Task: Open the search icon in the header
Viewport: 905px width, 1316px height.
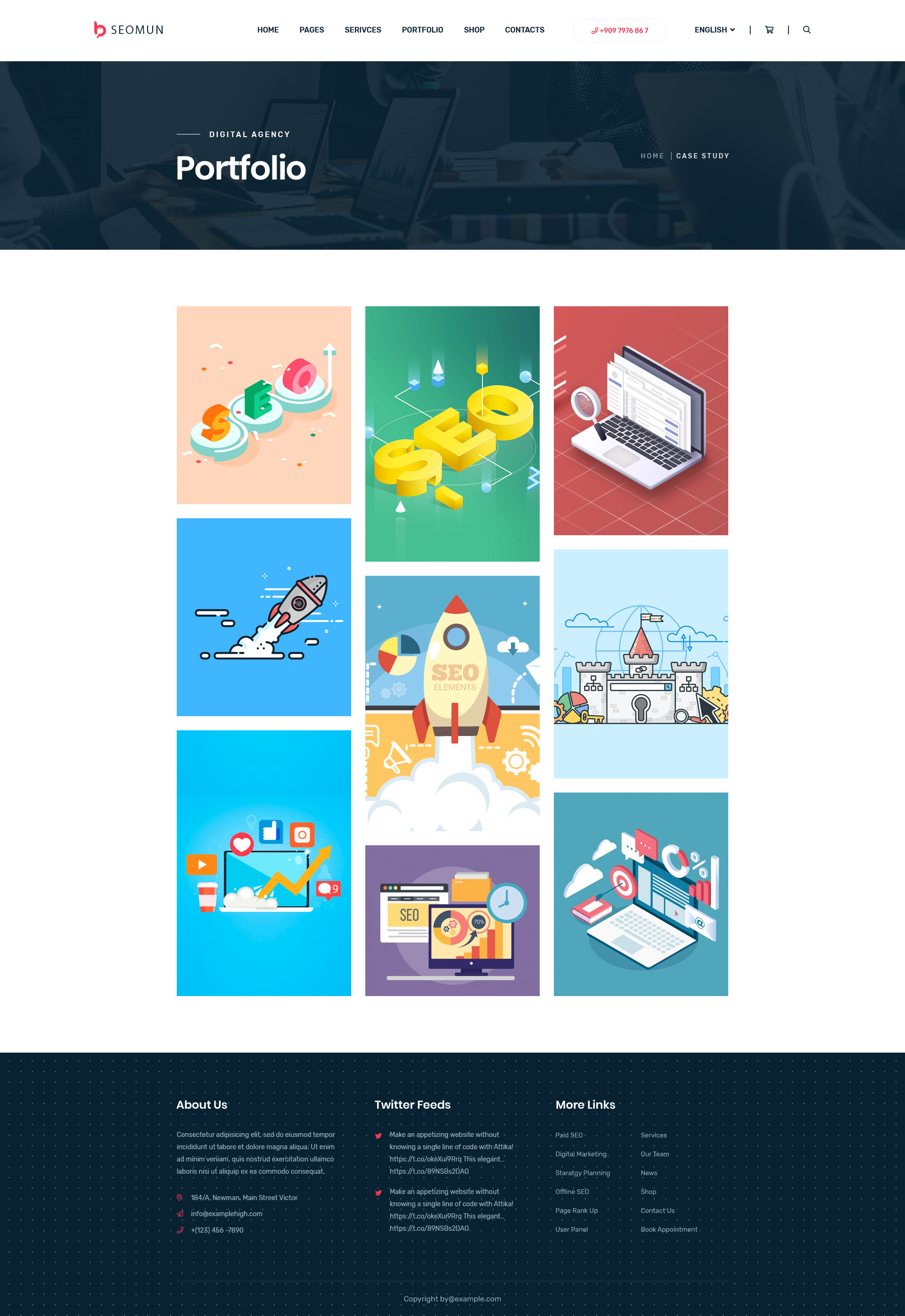Action: (806, 30)
